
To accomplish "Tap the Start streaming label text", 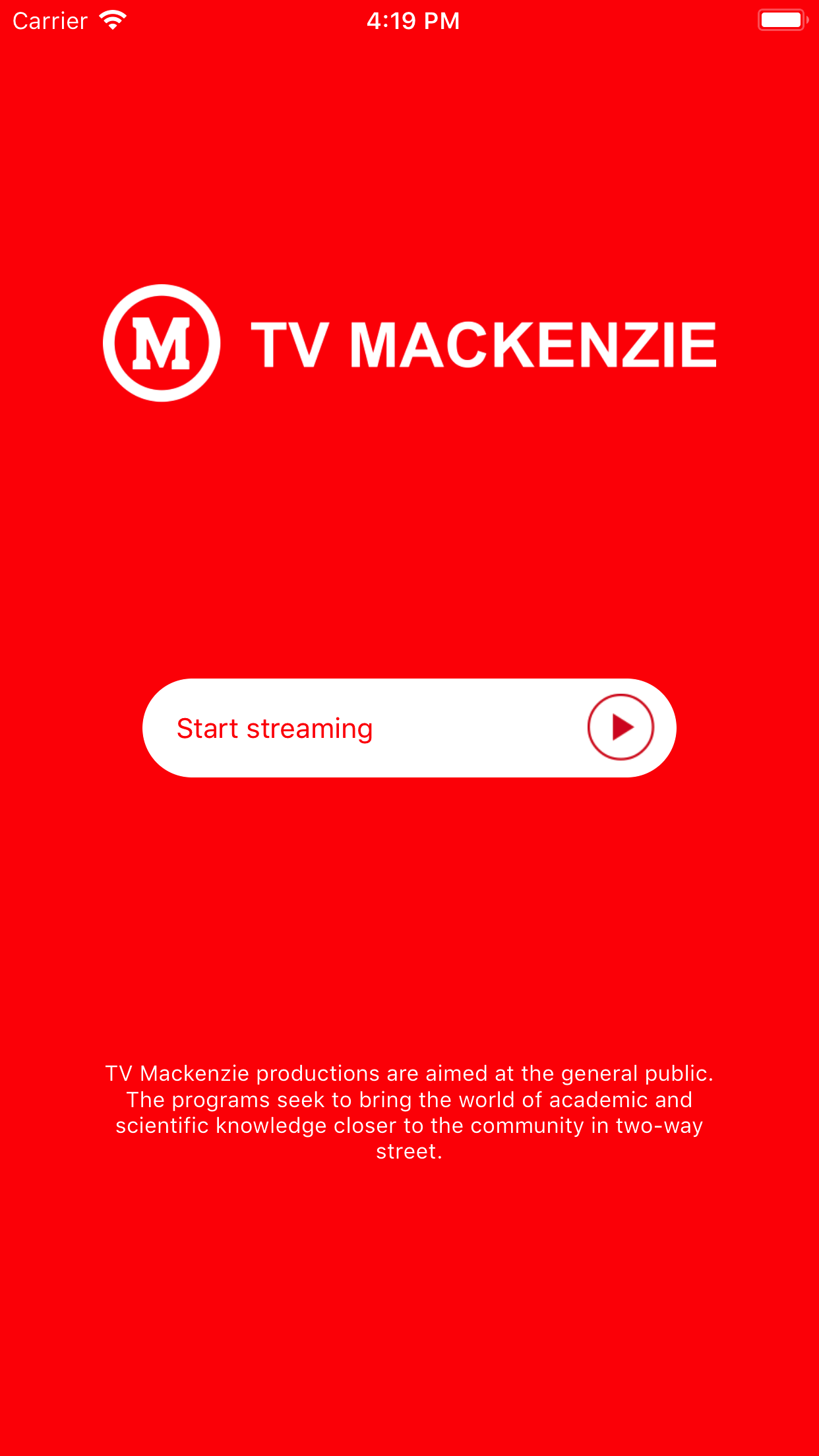I will pyautogui.click(x=274, y=727).
